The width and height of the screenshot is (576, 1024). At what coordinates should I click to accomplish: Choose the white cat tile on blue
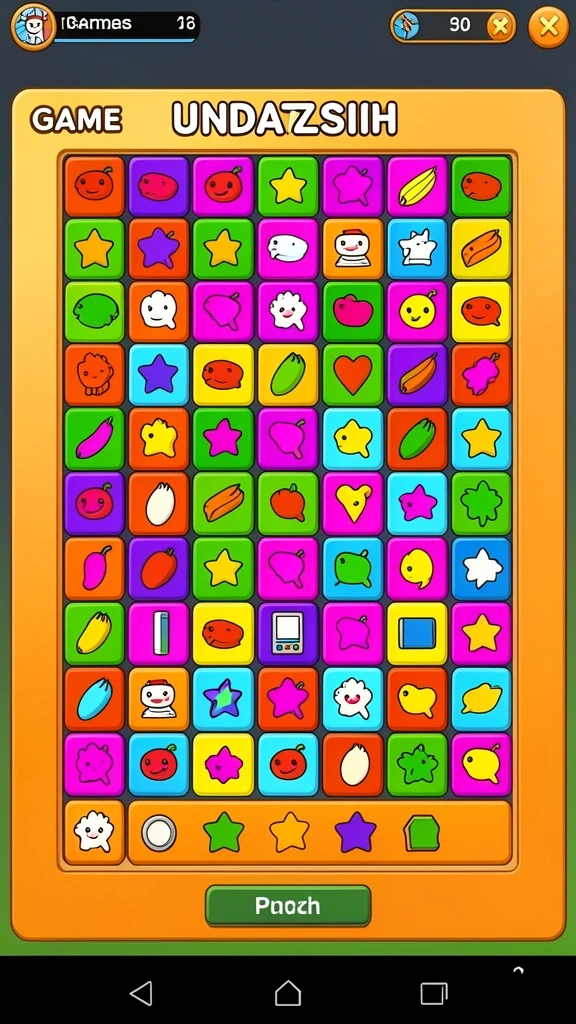417,248
